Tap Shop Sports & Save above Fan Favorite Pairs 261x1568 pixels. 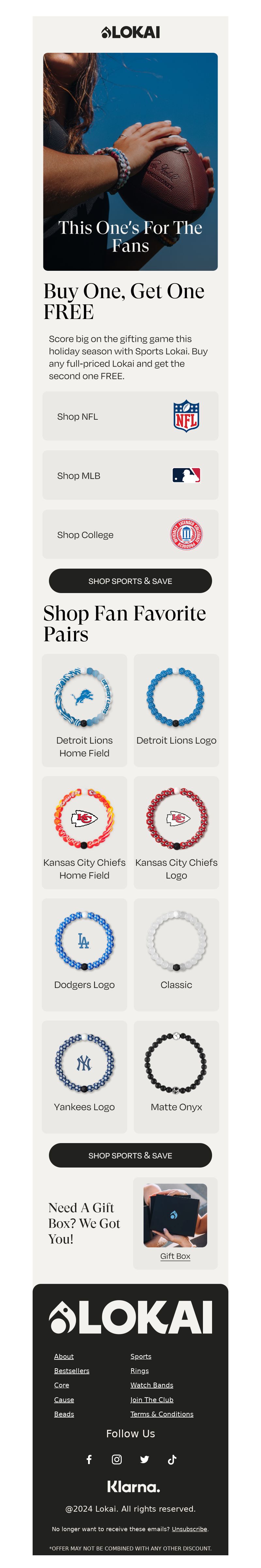[x=130, y=581]
